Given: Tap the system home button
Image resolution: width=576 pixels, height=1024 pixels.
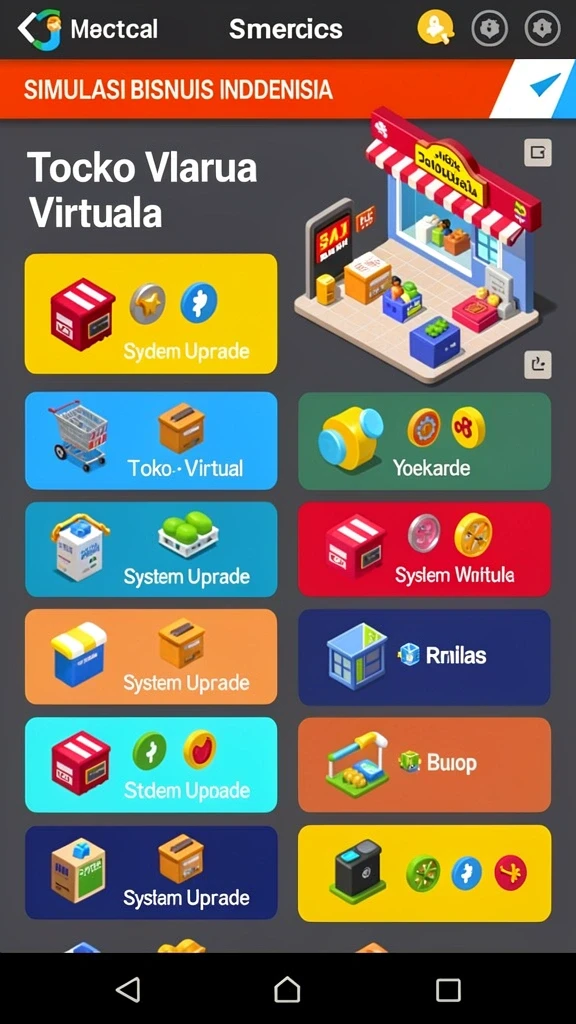Looking at the screenshot, I should click(x=287, y=989).
